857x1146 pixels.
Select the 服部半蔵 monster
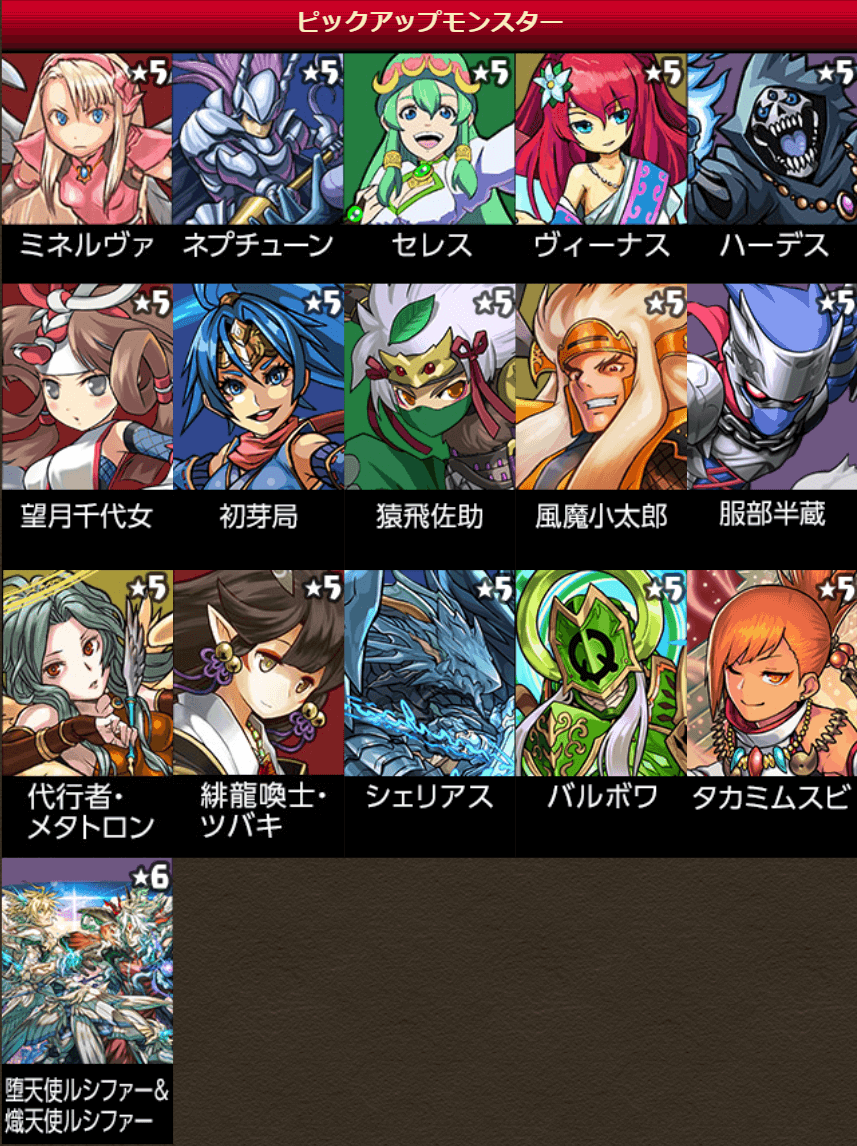tap(772, 388)
